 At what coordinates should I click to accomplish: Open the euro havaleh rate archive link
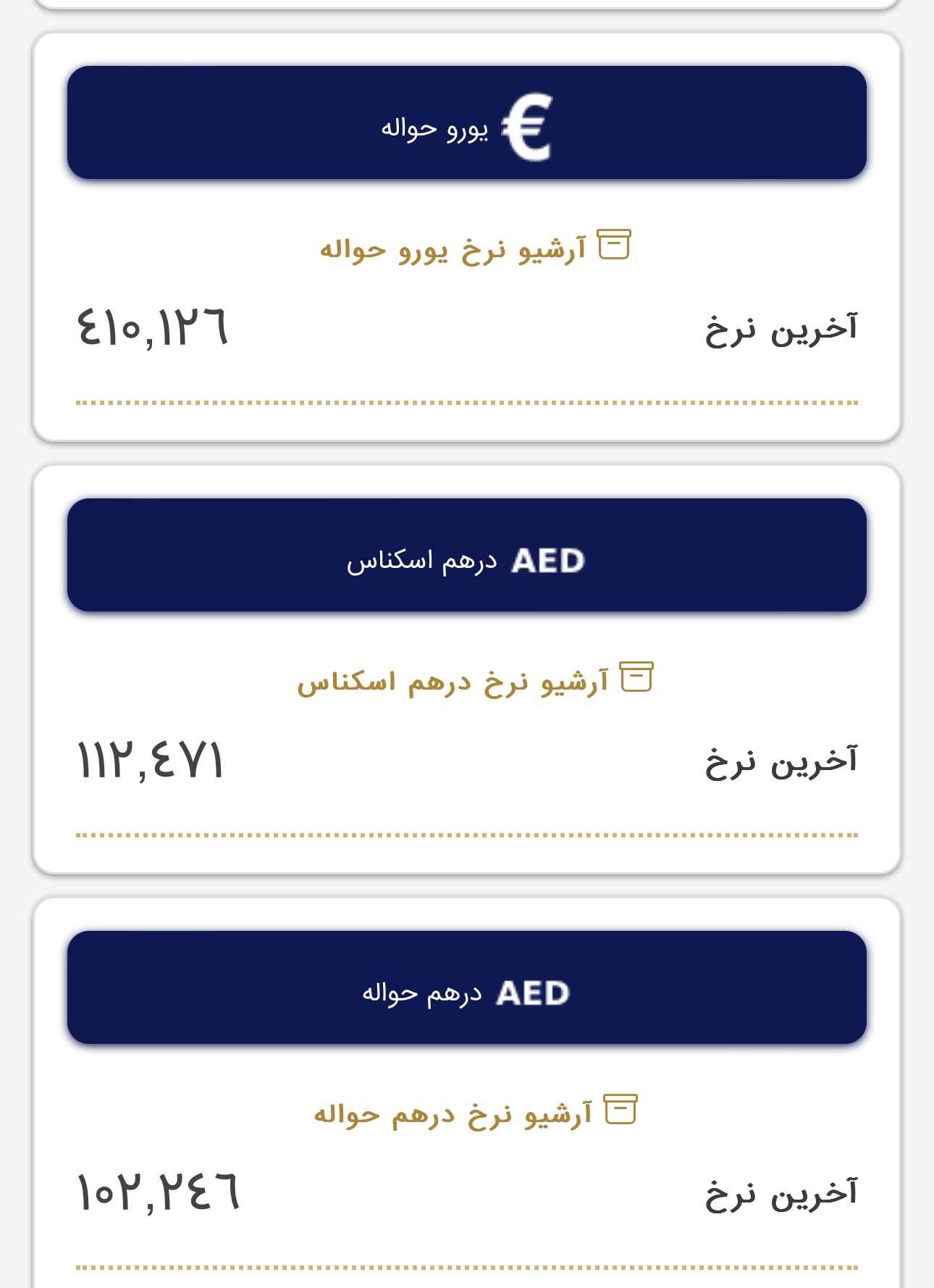(x=474, y=248)
